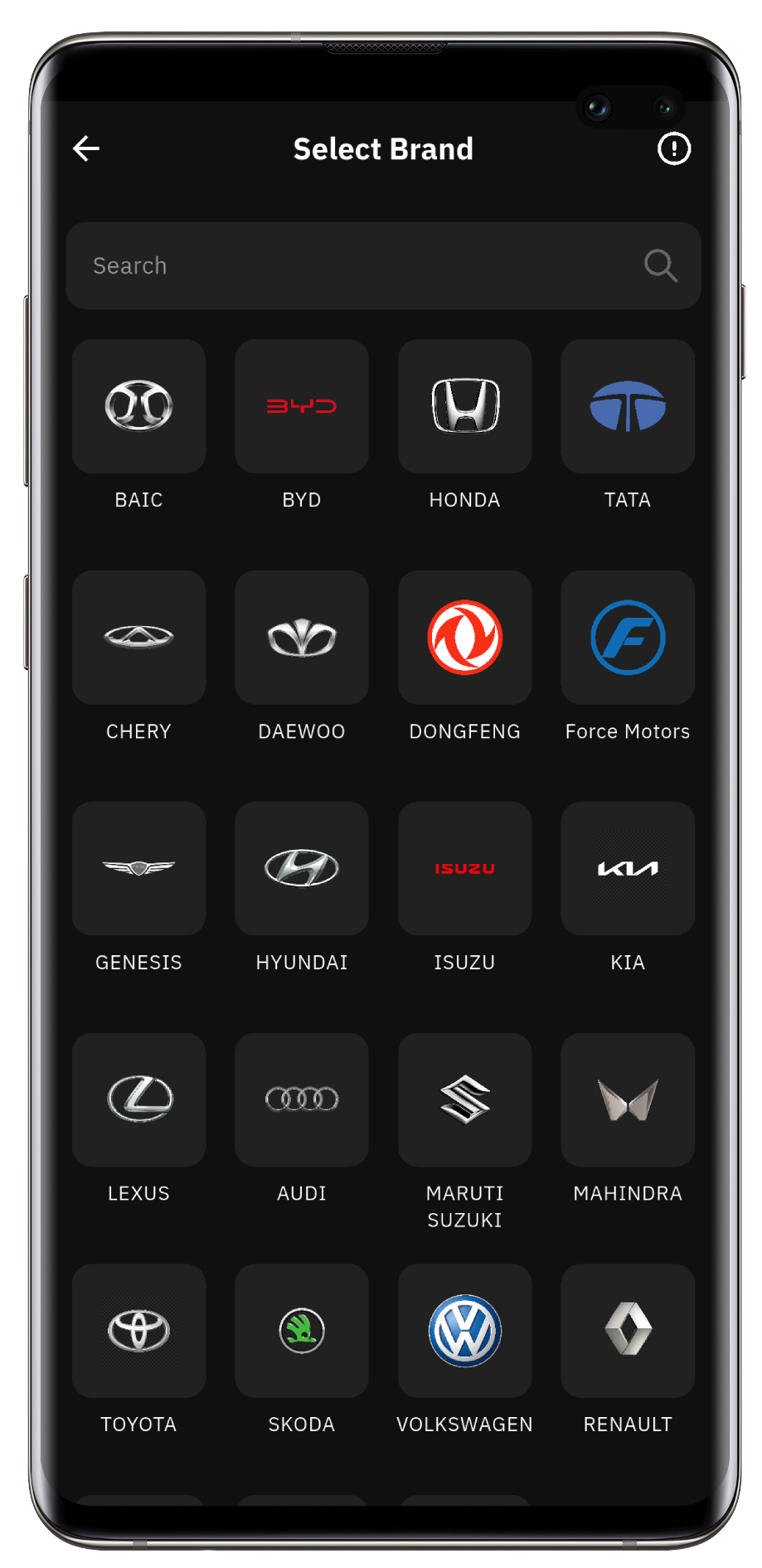Pick Genesis as the brand
This screenshot has height=1568, width=762.
[139, 868]
